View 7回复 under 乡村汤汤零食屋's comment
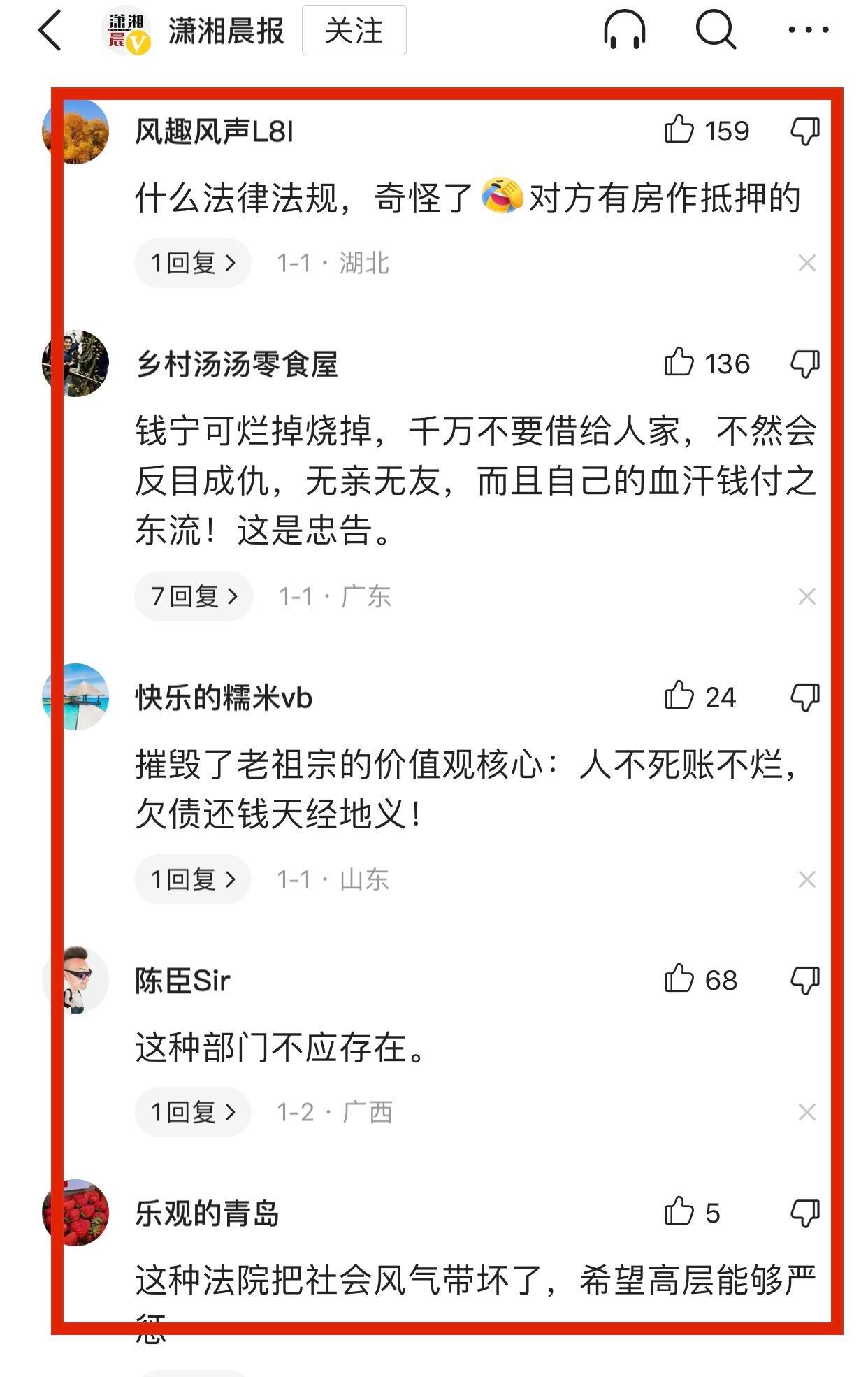868x1377 pixels. (194, 596)
